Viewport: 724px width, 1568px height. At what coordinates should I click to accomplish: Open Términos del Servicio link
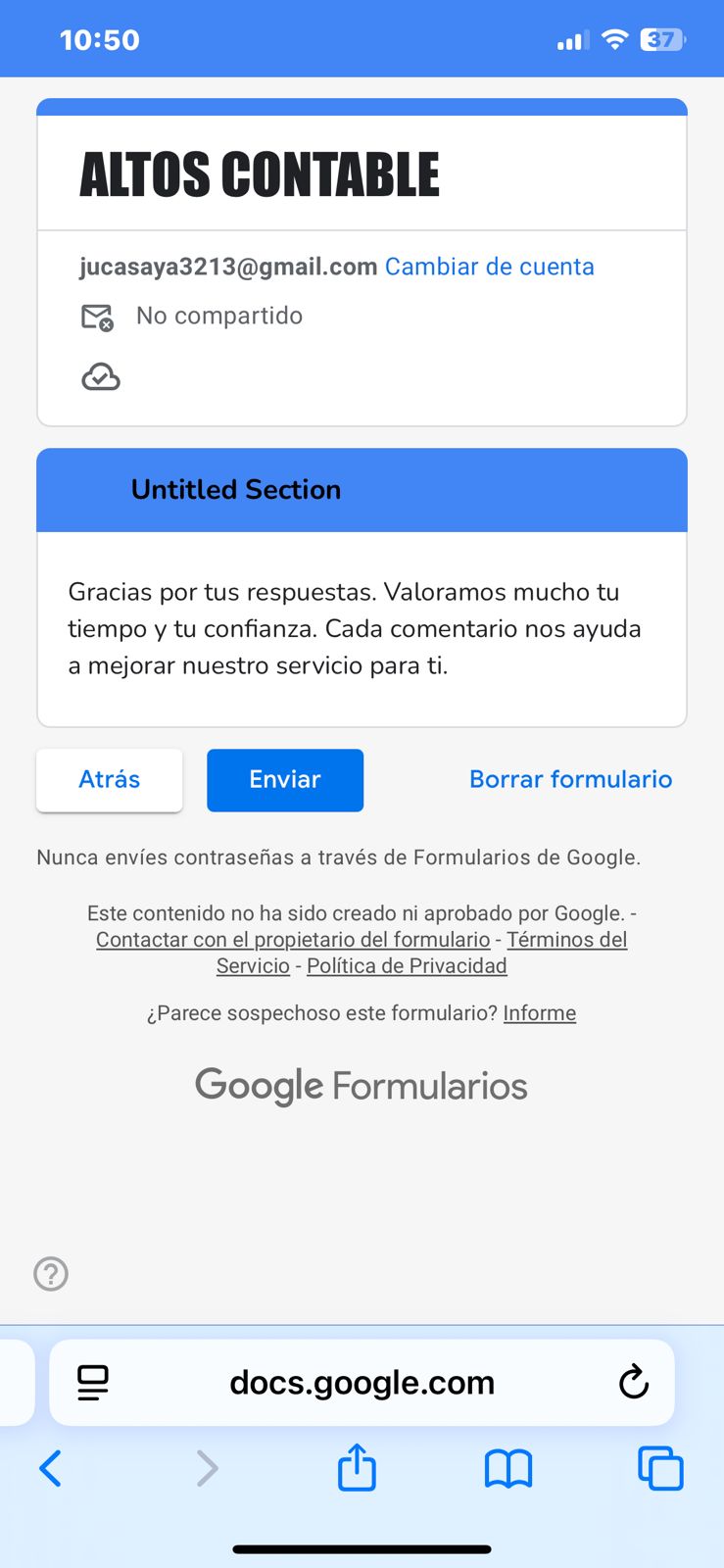(566, 940)
